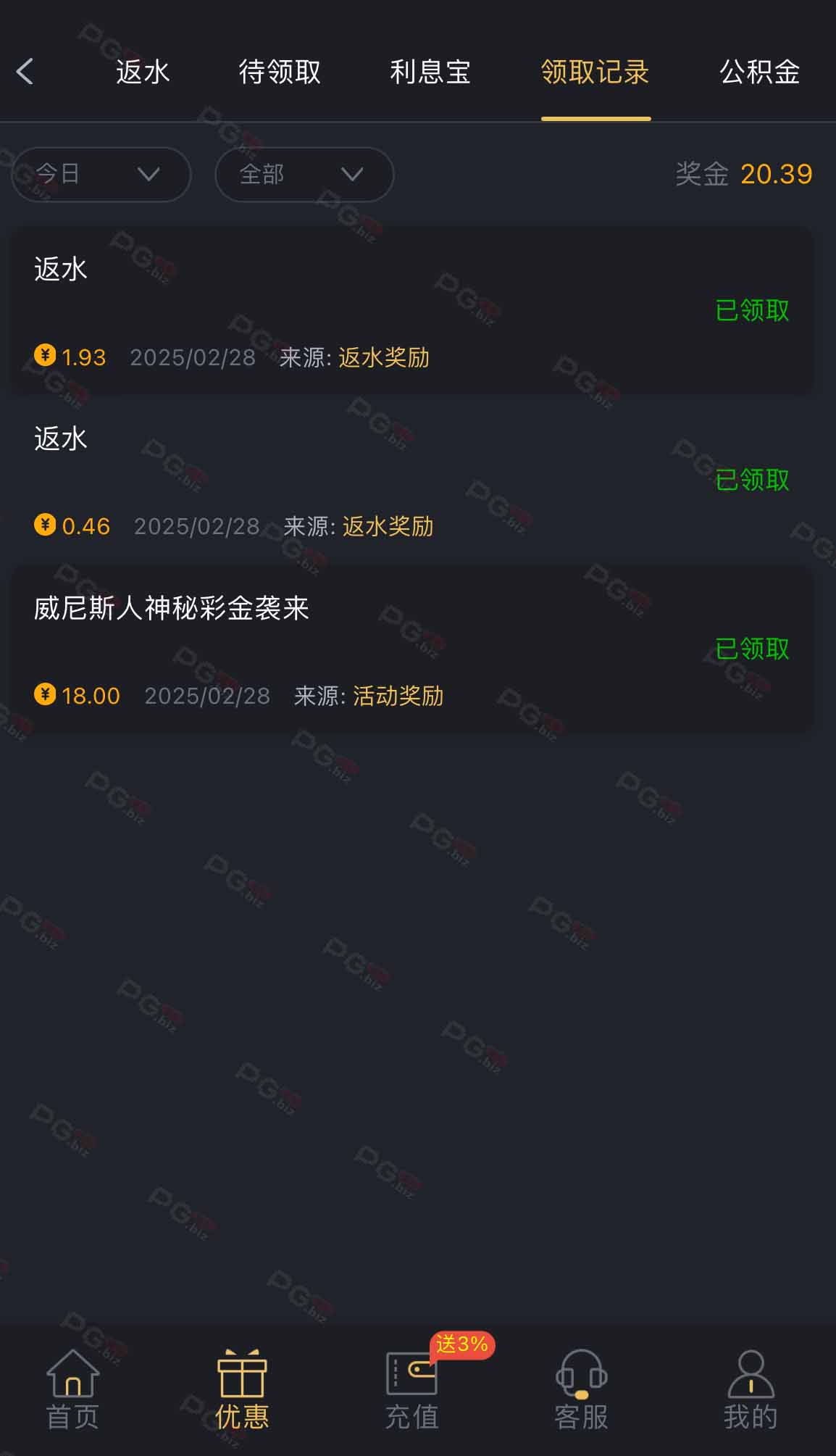The image size is (836, 1456).
Task: Open the 利息宝 tab
Action: click(430, 72)
